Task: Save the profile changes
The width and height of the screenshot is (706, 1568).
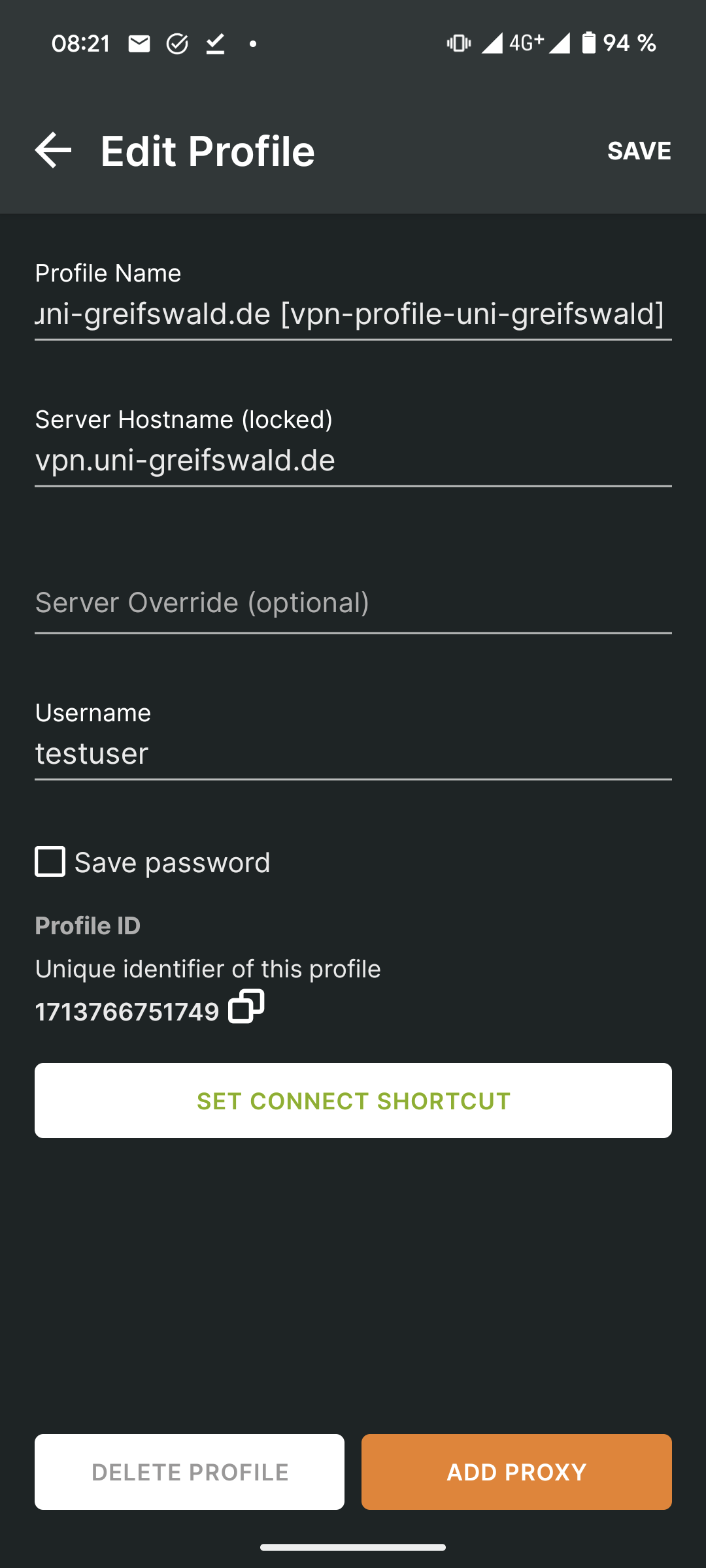Action: tap(639, 151)
